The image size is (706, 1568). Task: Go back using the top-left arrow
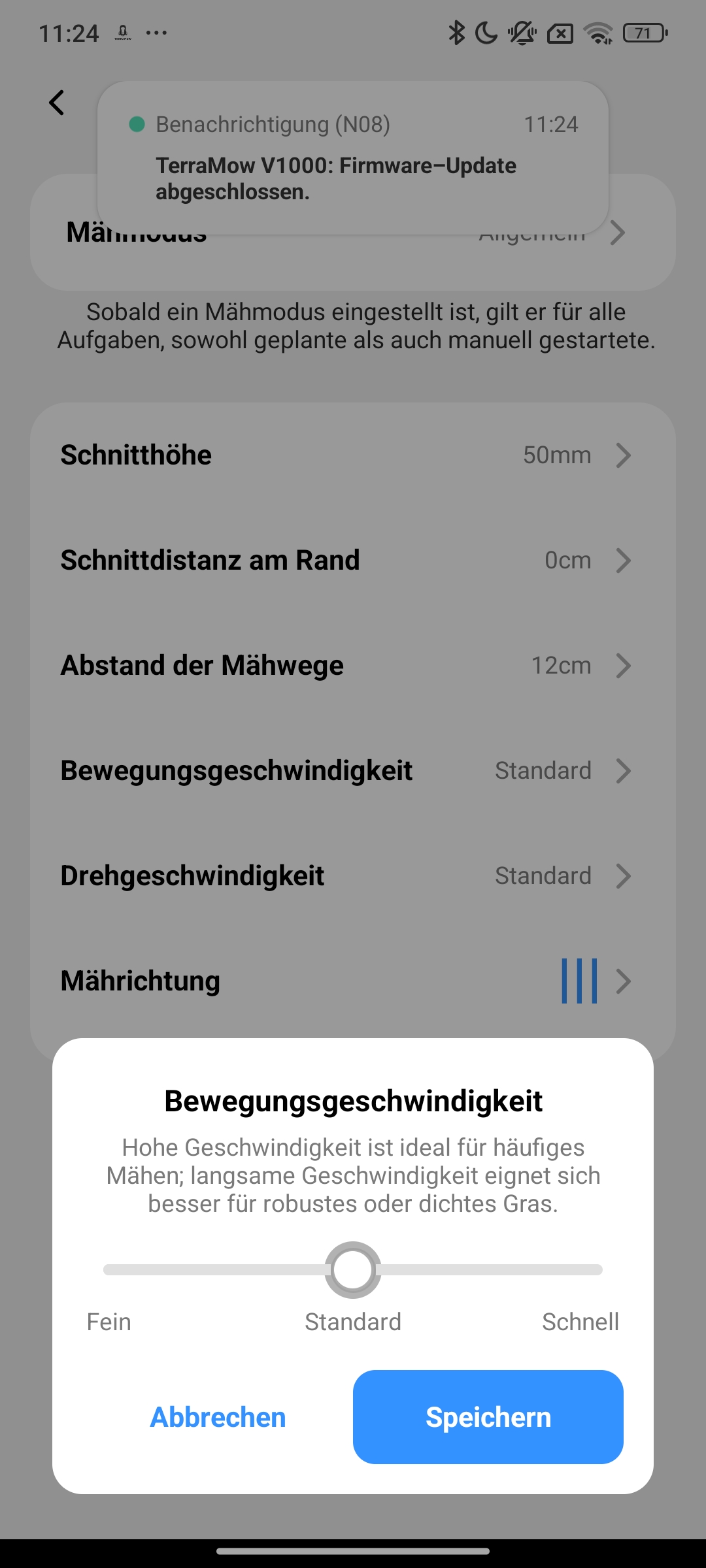coord(57,103)
